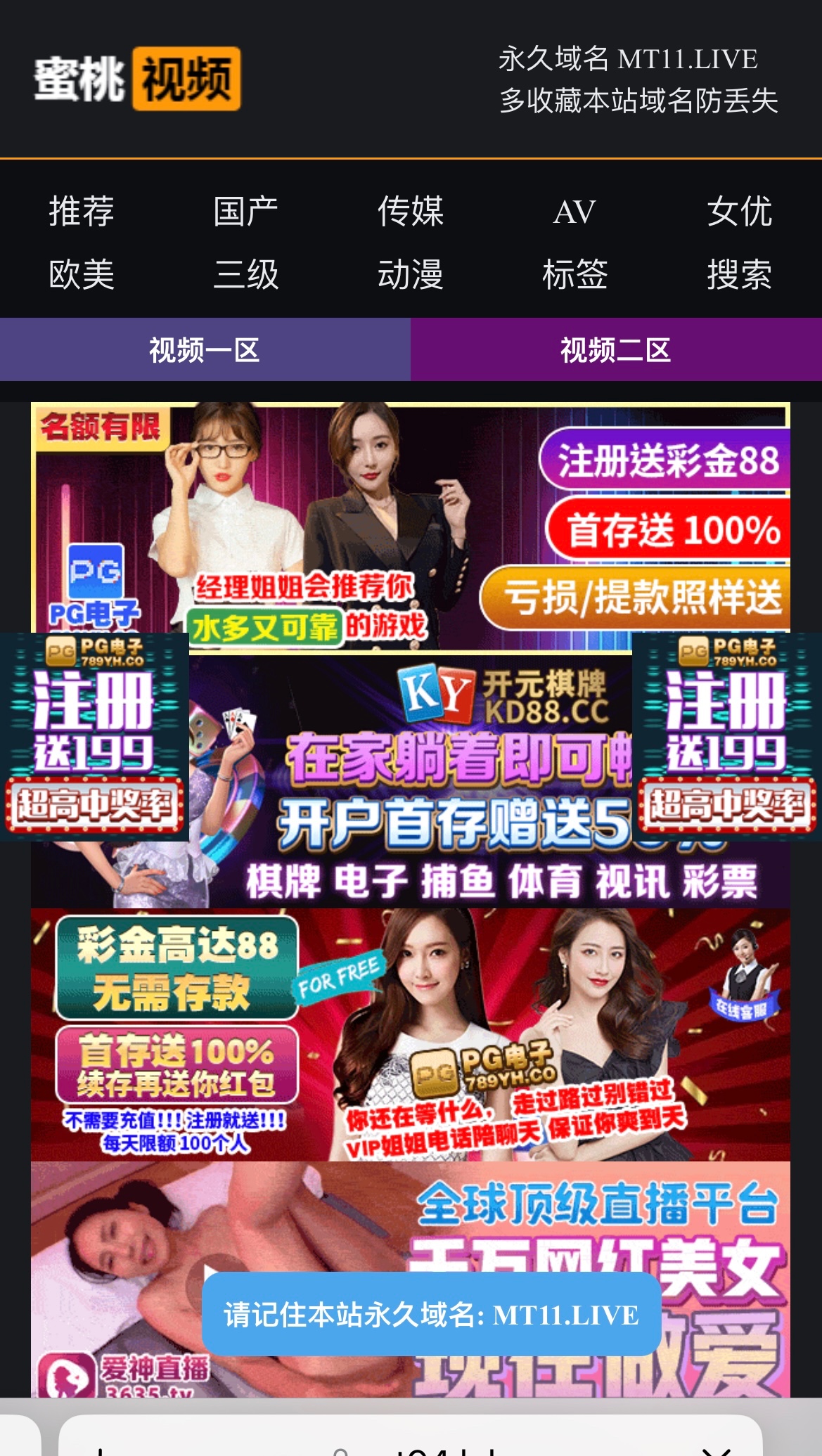
Task: Open the 三级 category
Action: (246, 274)
